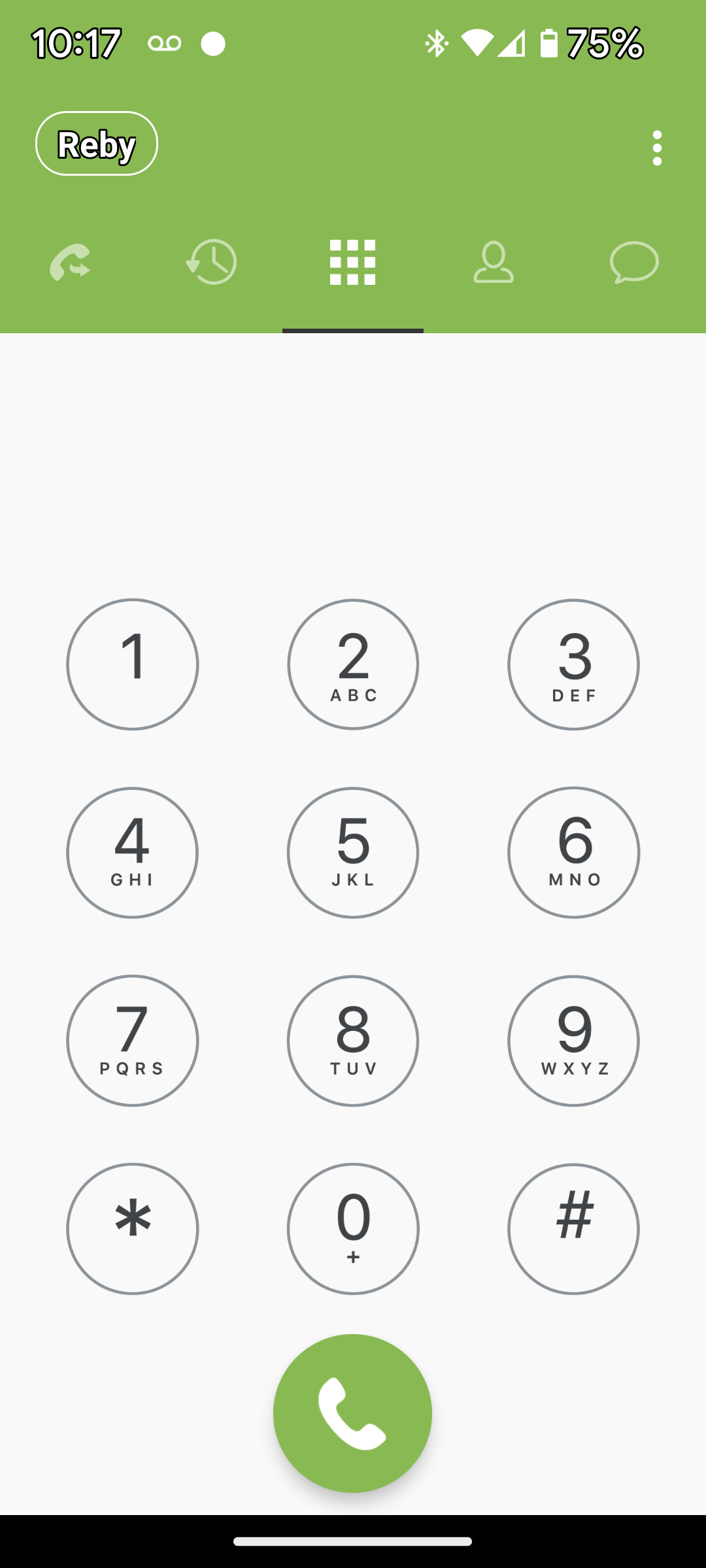Tap the asterisk key
Viewport: 706px width, 1568px height.
click(133, 1229)
